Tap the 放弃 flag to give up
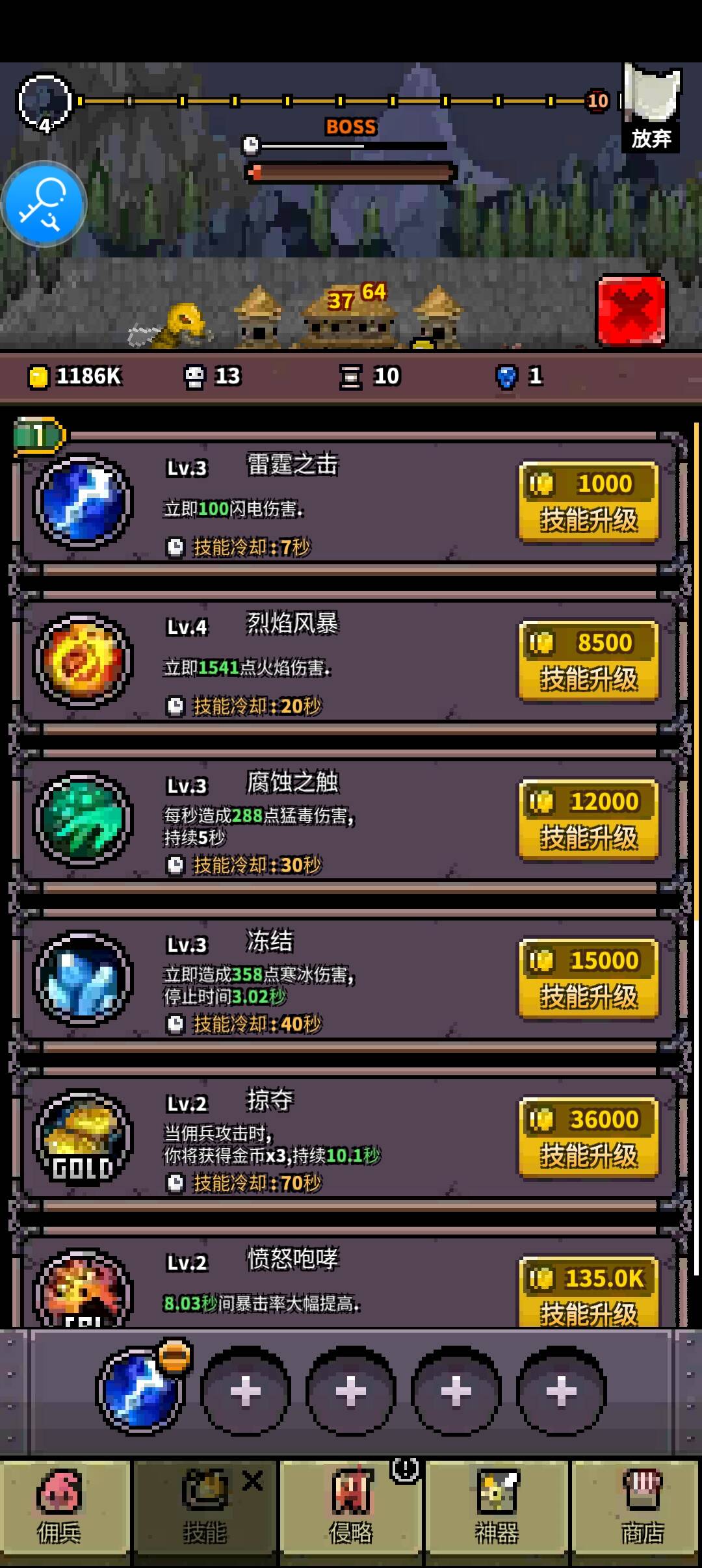Image resolution: width=702 pixels, height=1568 pixels. [651, 109]
